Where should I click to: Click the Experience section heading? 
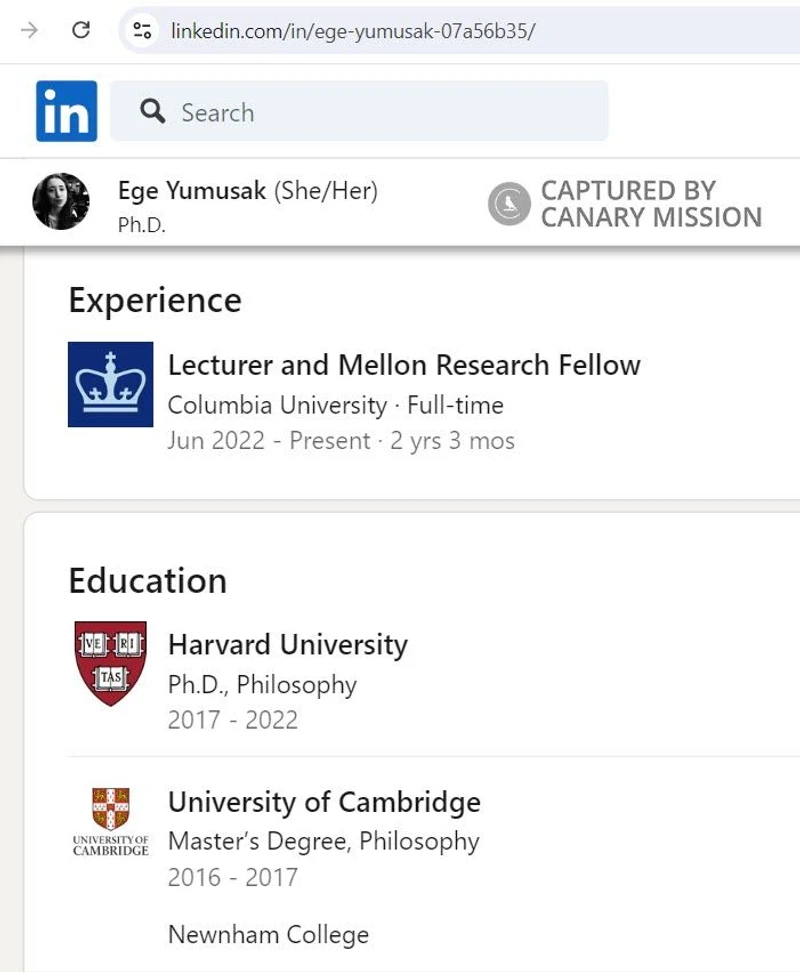coord(154,299)
